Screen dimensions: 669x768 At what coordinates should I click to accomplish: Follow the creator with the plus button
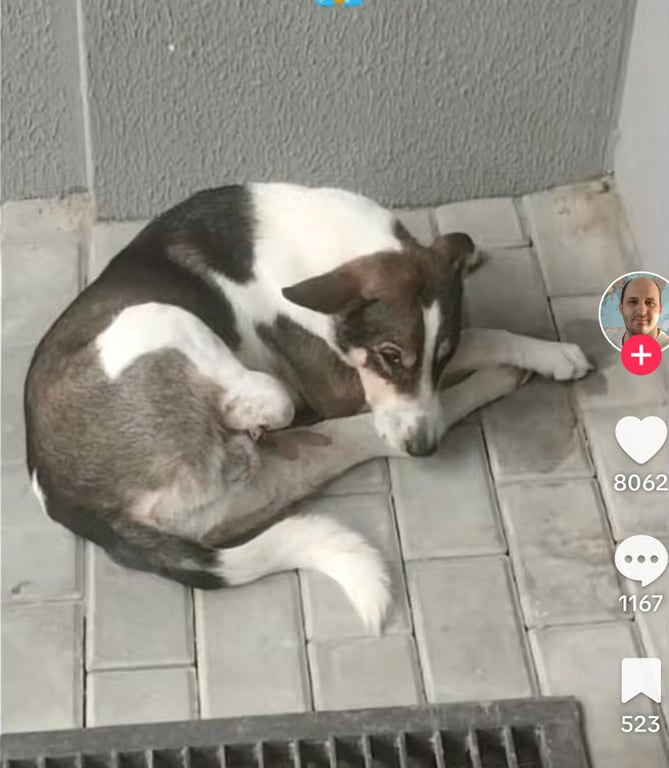[x=641, y=355]
